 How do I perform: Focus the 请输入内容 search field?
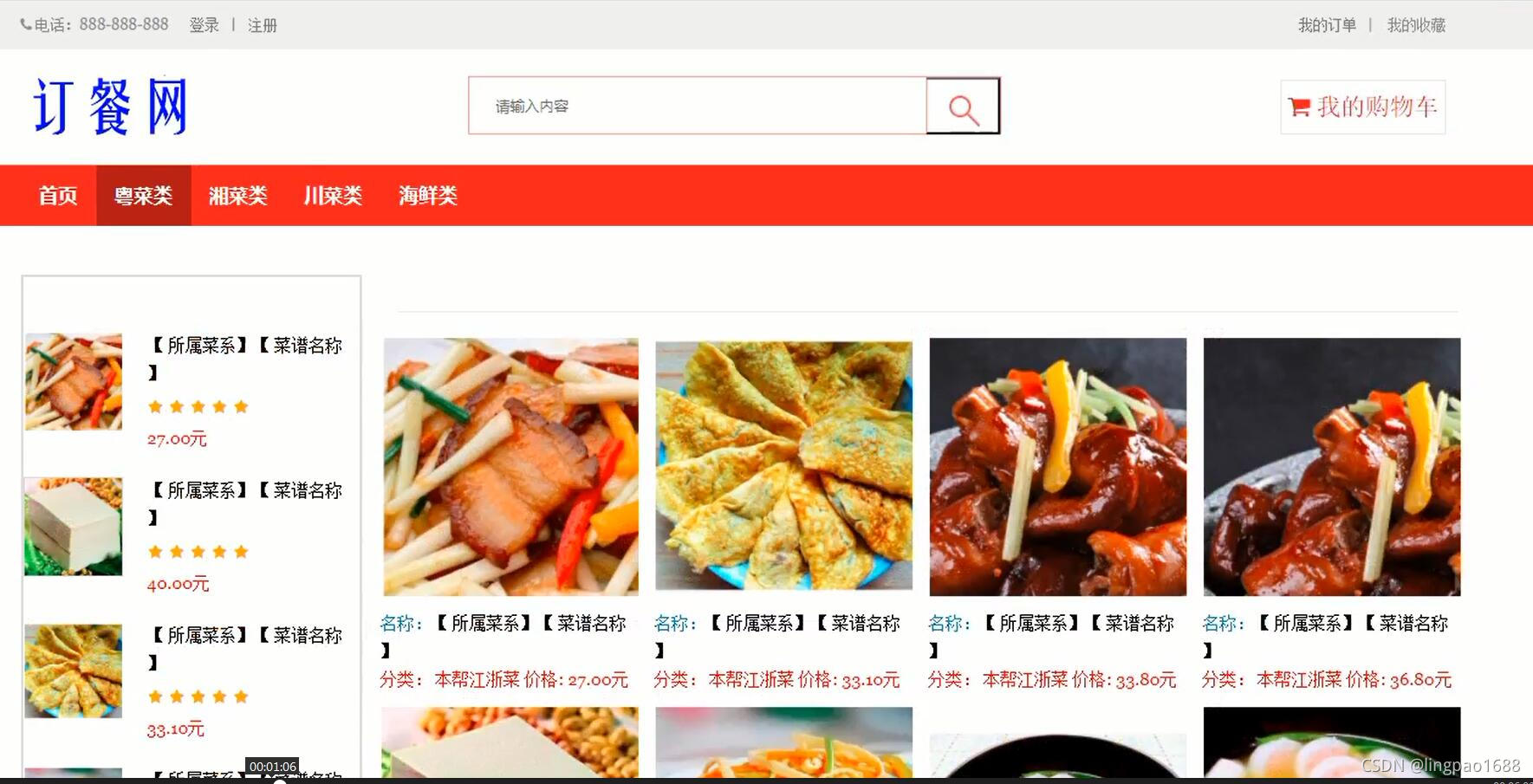[x=698, y=107]
